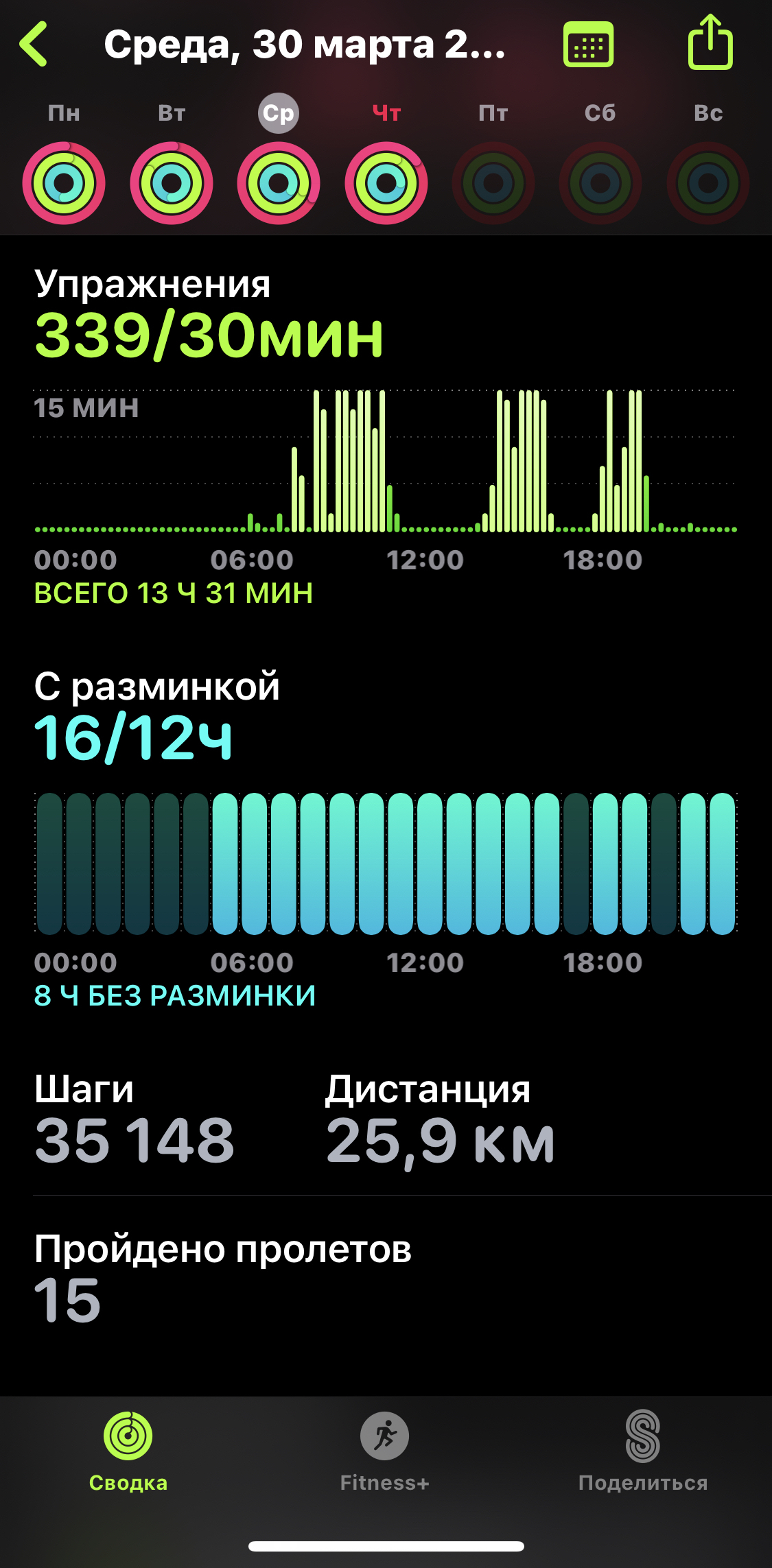The width and height of the screenshot is (772, 1568).
Task: Go back using the green arrow
Action: click(x=33, y=44)
